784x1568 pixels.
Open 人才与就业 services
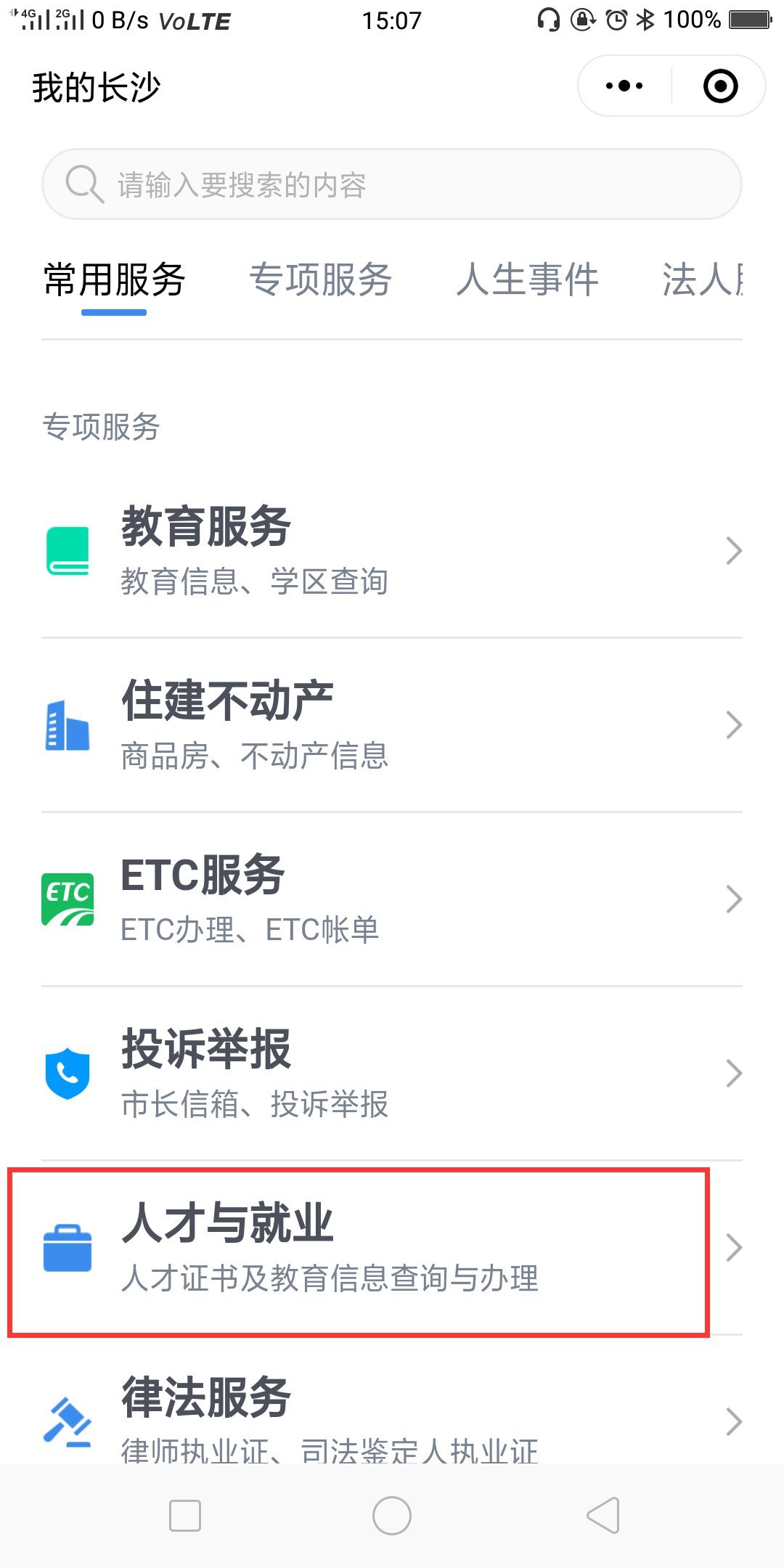pos(392,1248)
